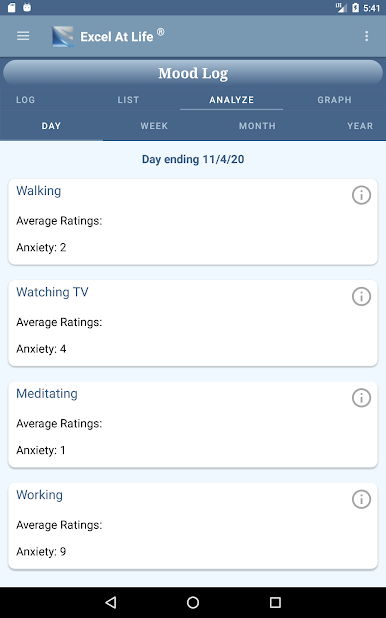386x618 pixels.
Task: Select the Analyze tab
Action: click(x=231, y=100)
